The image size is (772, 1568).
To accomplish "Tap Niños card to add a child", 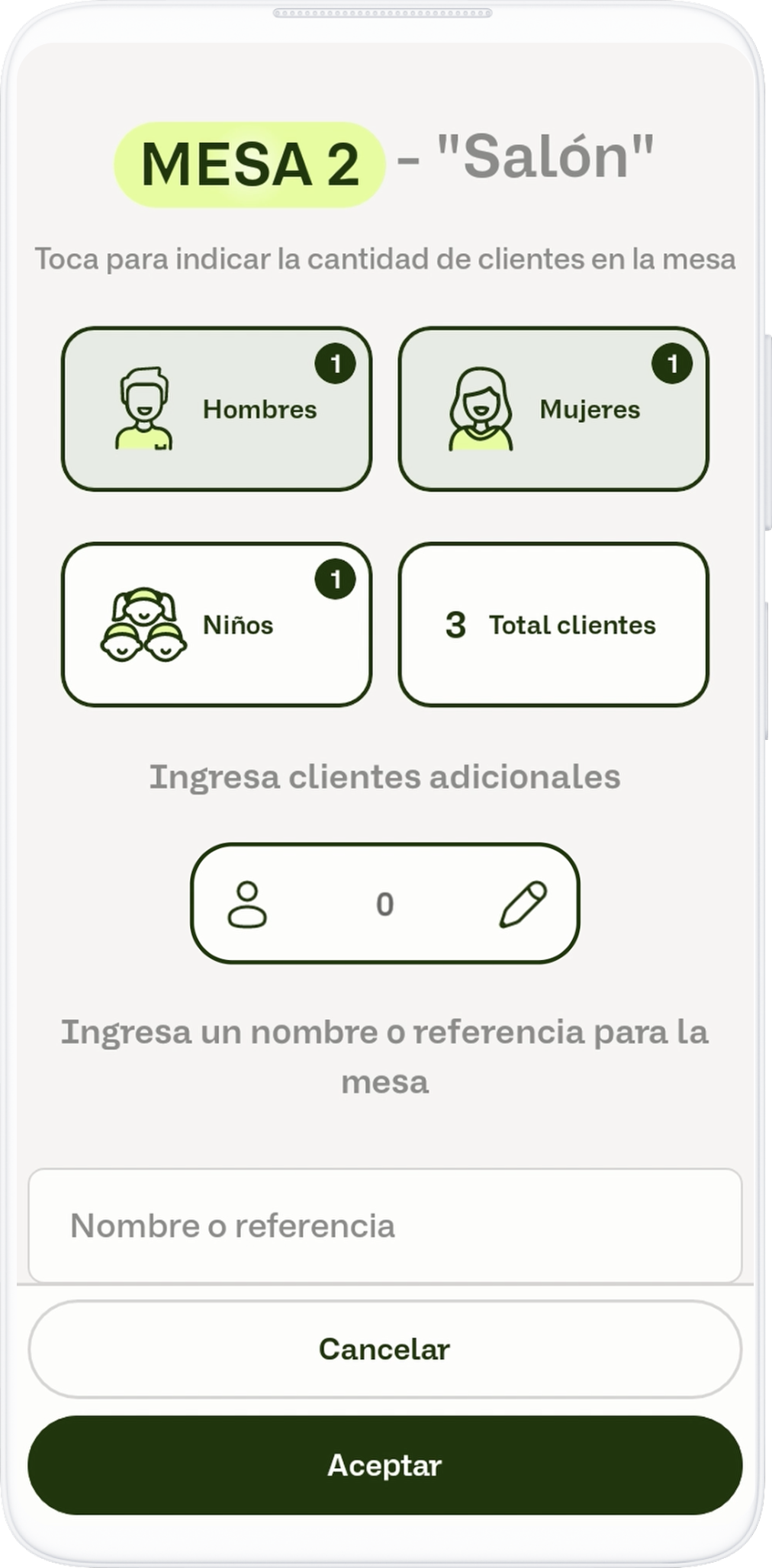I will 217,625.
